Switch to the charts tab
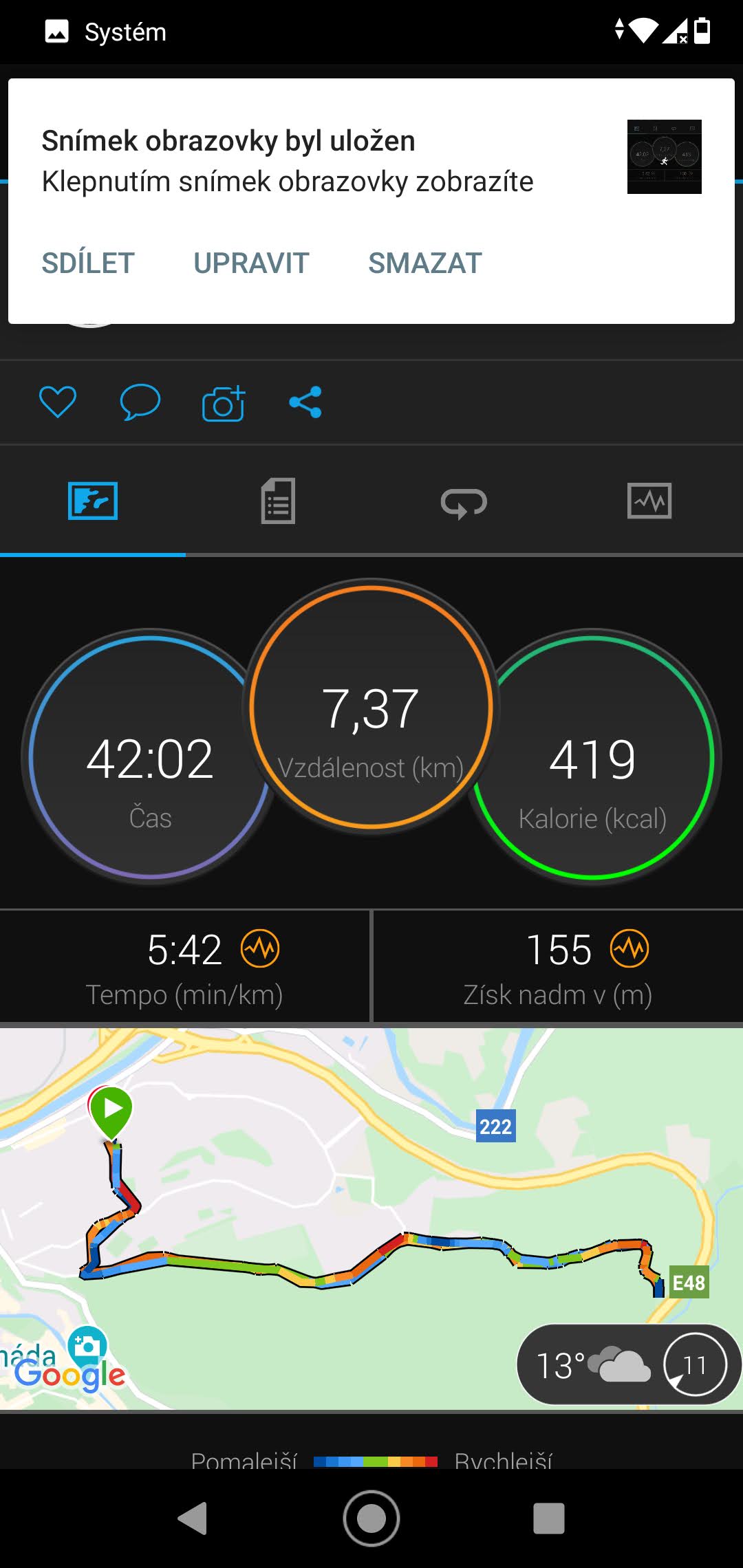The width and height of the screenshot is (743, 1568). (x=649, y=501)
